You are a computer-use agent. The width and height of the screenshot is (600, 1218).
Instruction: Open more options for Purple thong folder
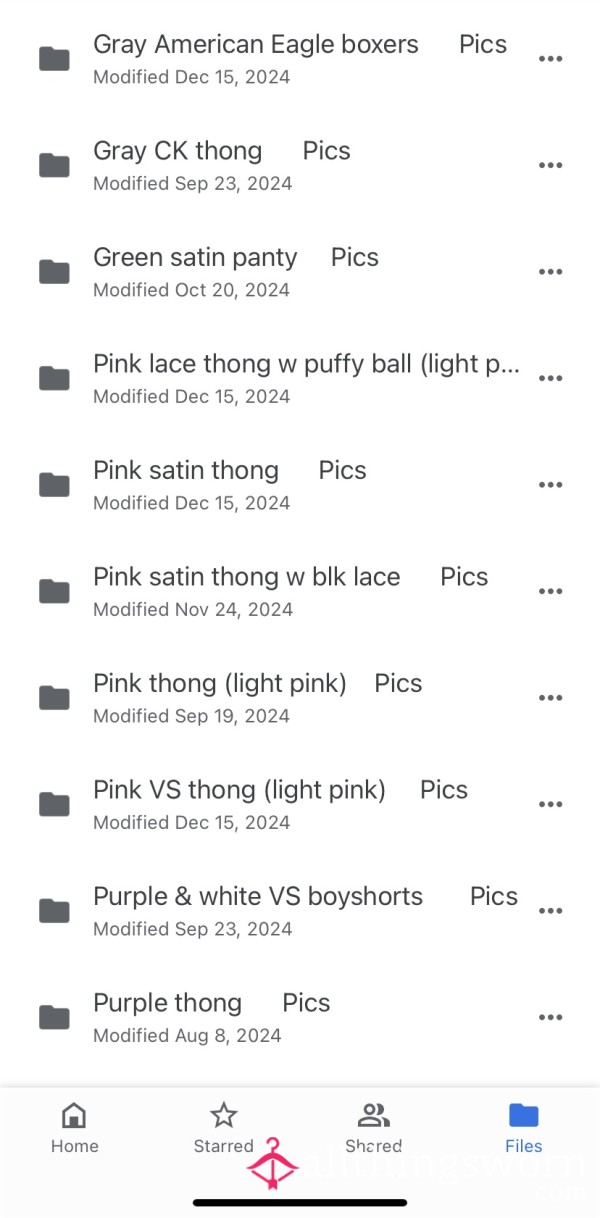[550, 1017]
